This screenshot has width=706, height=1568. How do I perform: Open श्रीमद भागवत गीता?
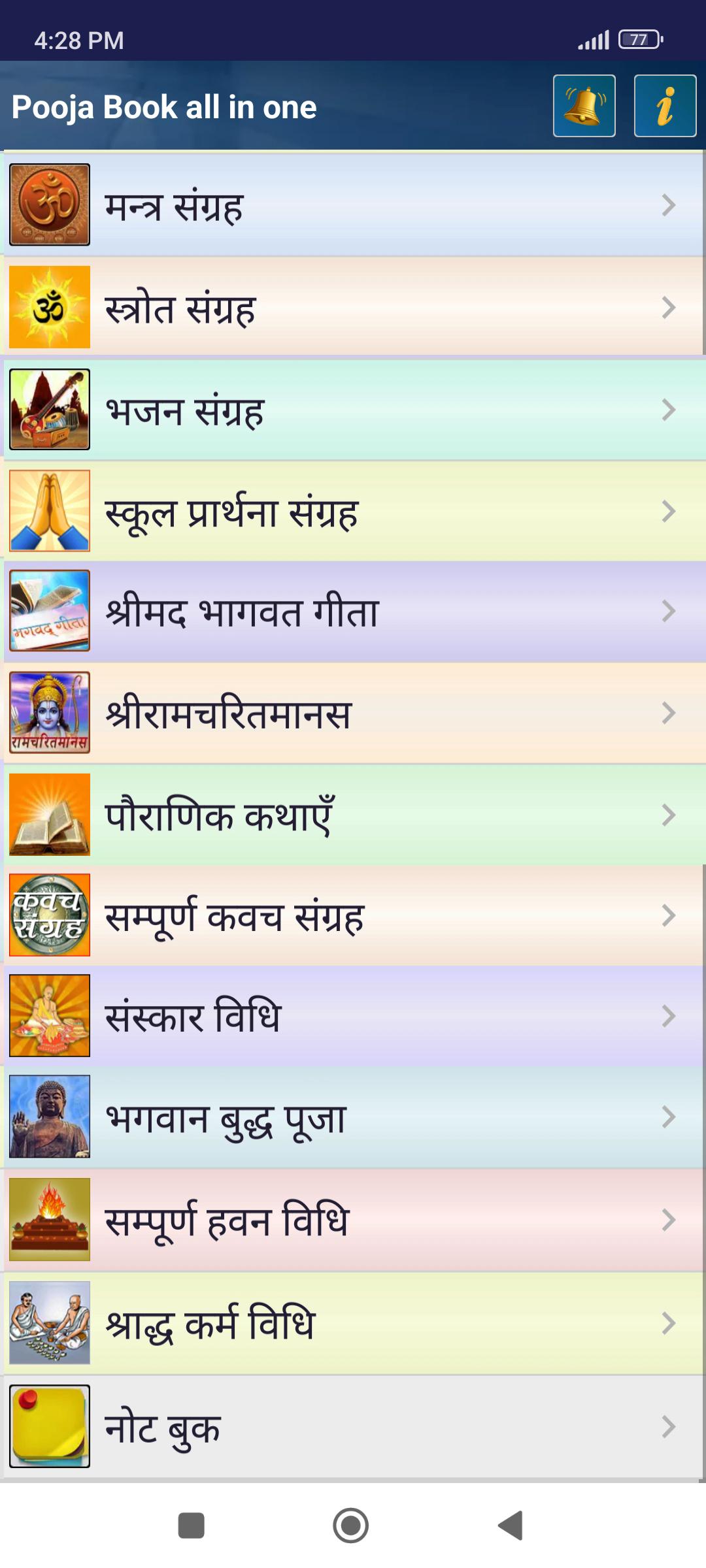pyautogui.click(x=353, y=612)
